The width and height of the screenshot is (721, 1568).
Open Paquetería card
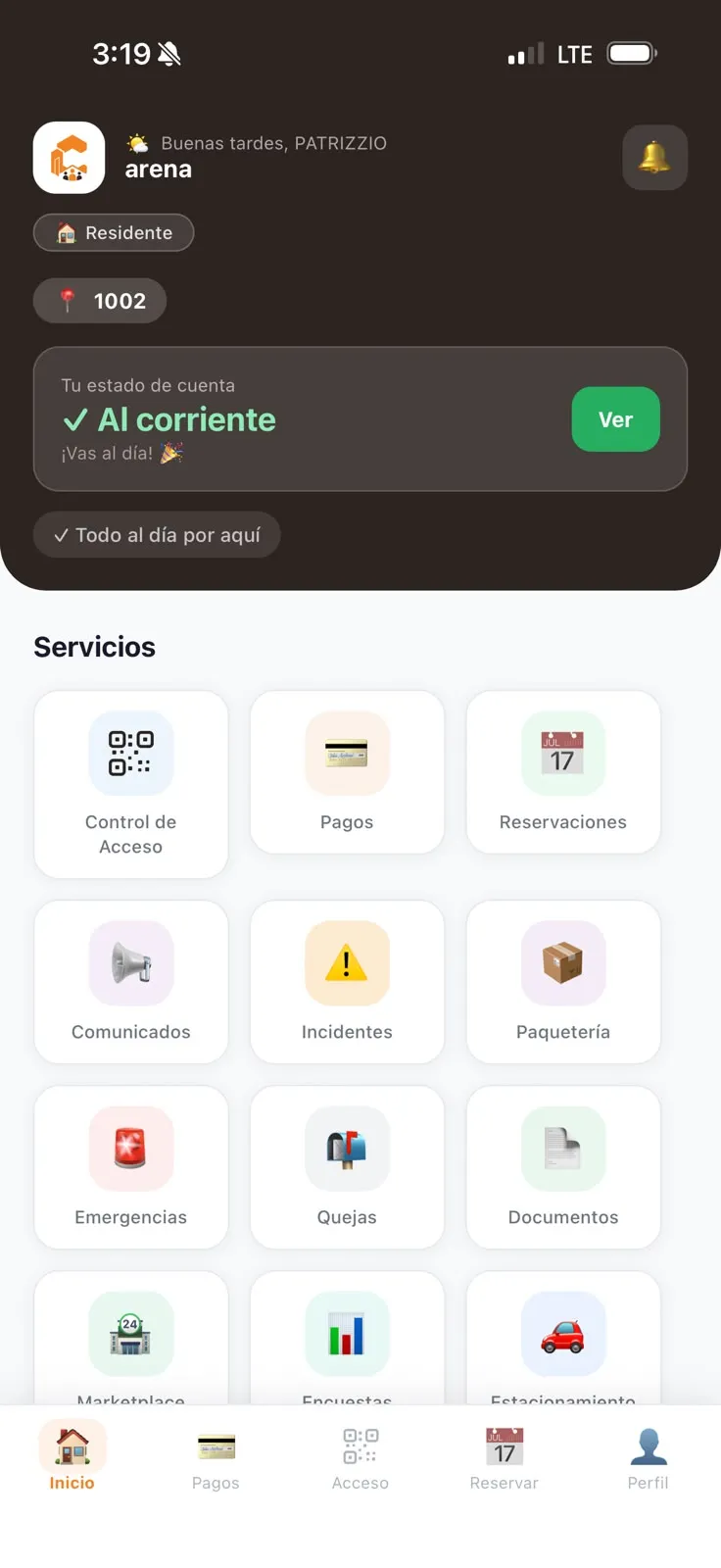(563, 982)
